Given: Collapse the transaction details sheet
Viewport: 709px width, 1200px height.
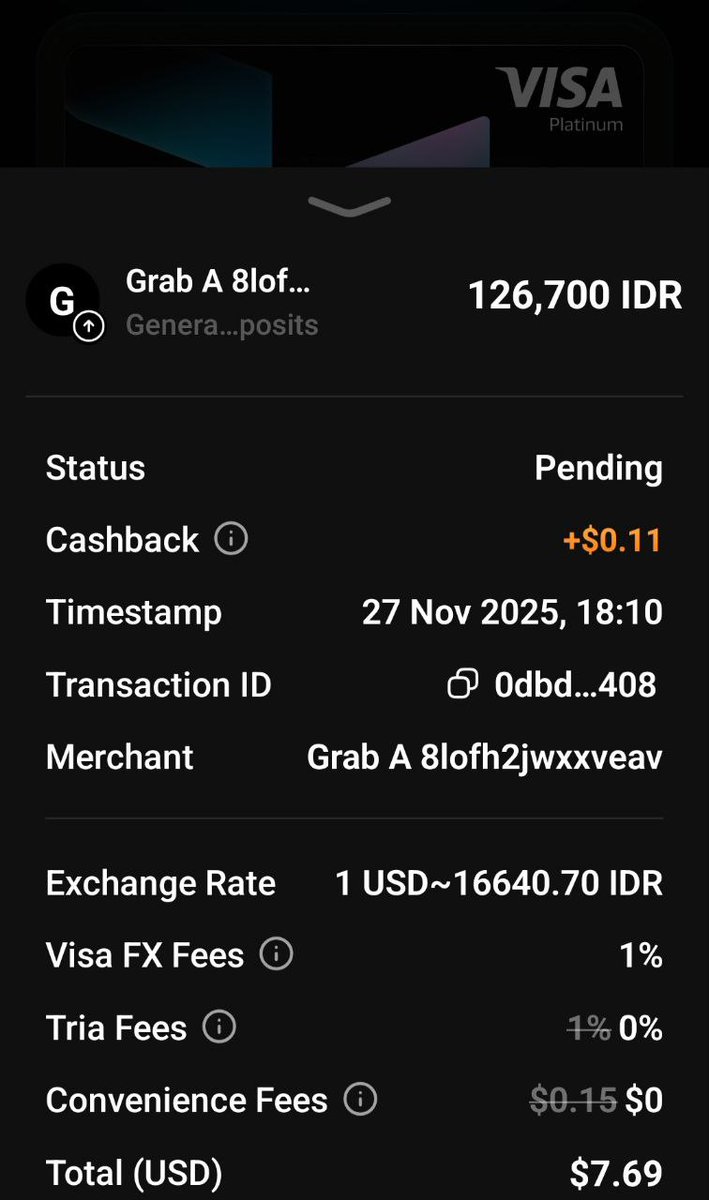Looking at the screenshot, I should (x=349, y=206).
